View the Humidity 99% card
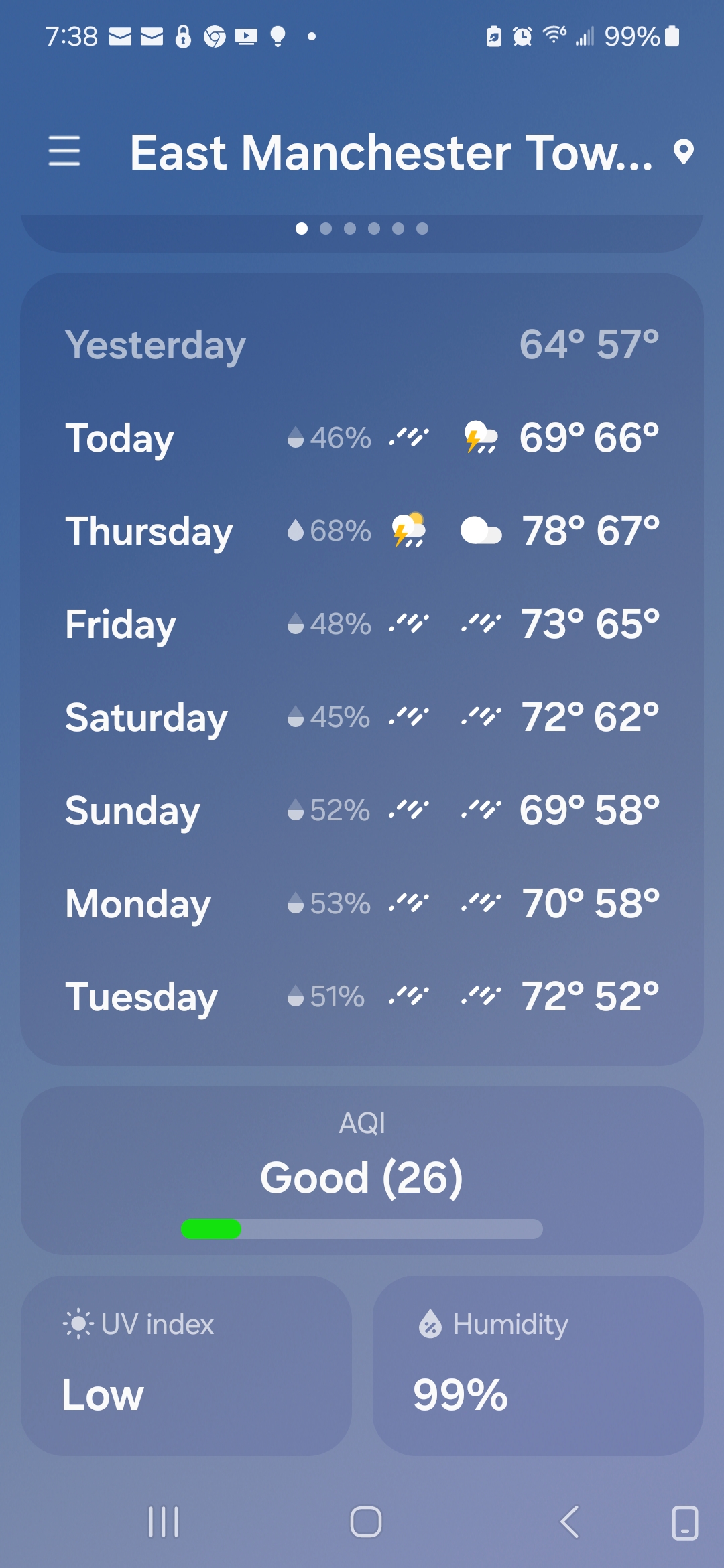The width and height of the screenshot is (724, 1568). pos(538,1365)
